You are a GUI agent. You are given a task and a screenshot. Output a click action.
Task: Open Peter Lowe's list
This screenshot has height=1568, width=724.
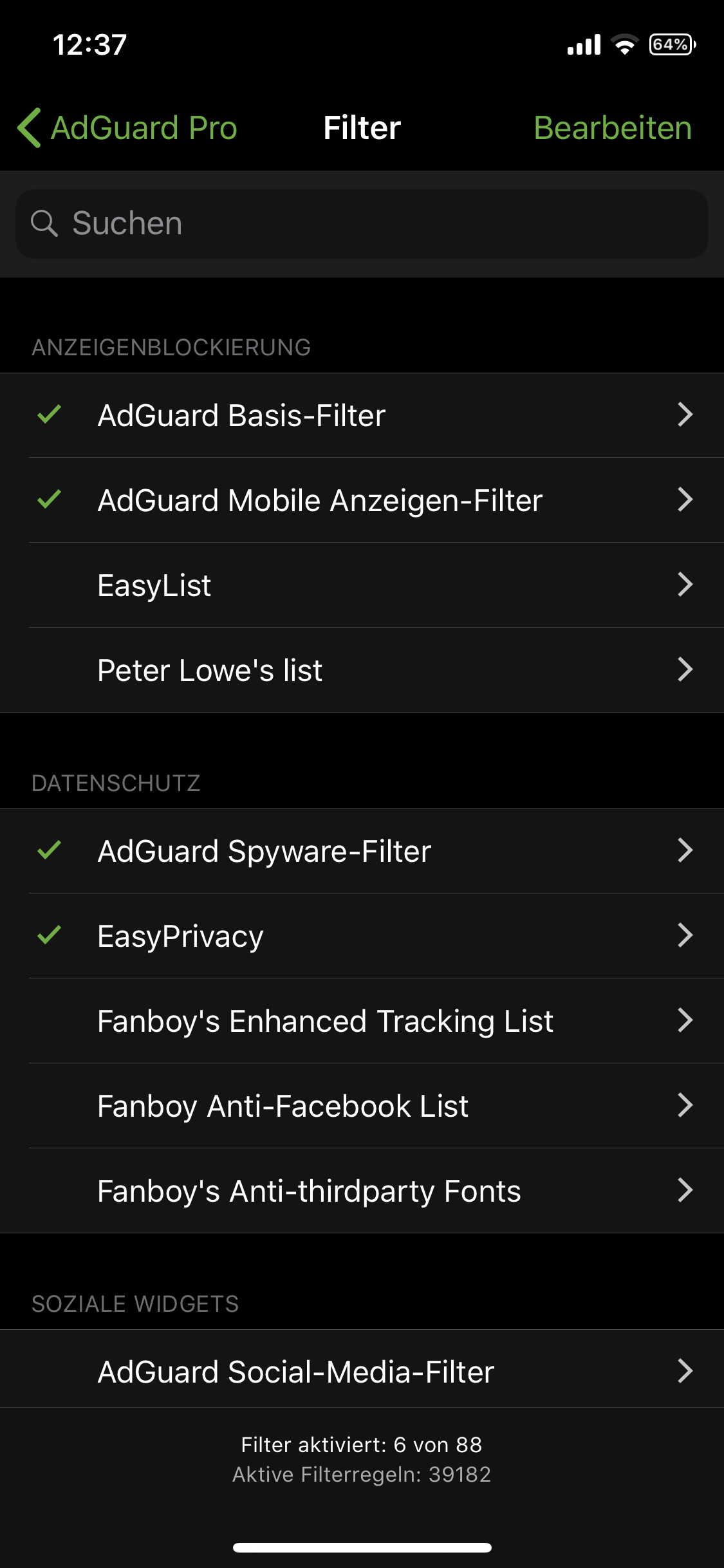(362, 670)
